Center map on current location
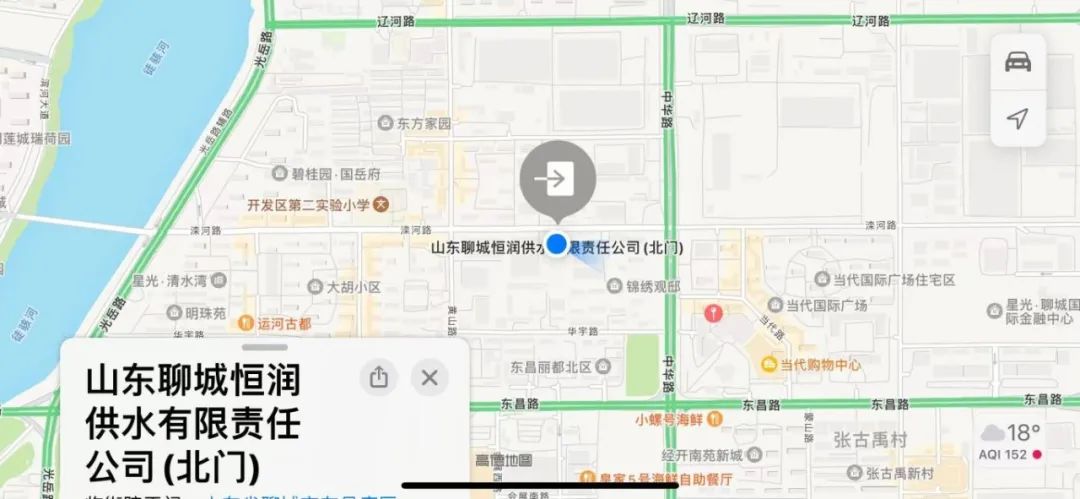Viewport: 1080px width, 499px height. tap(1018, 119)
